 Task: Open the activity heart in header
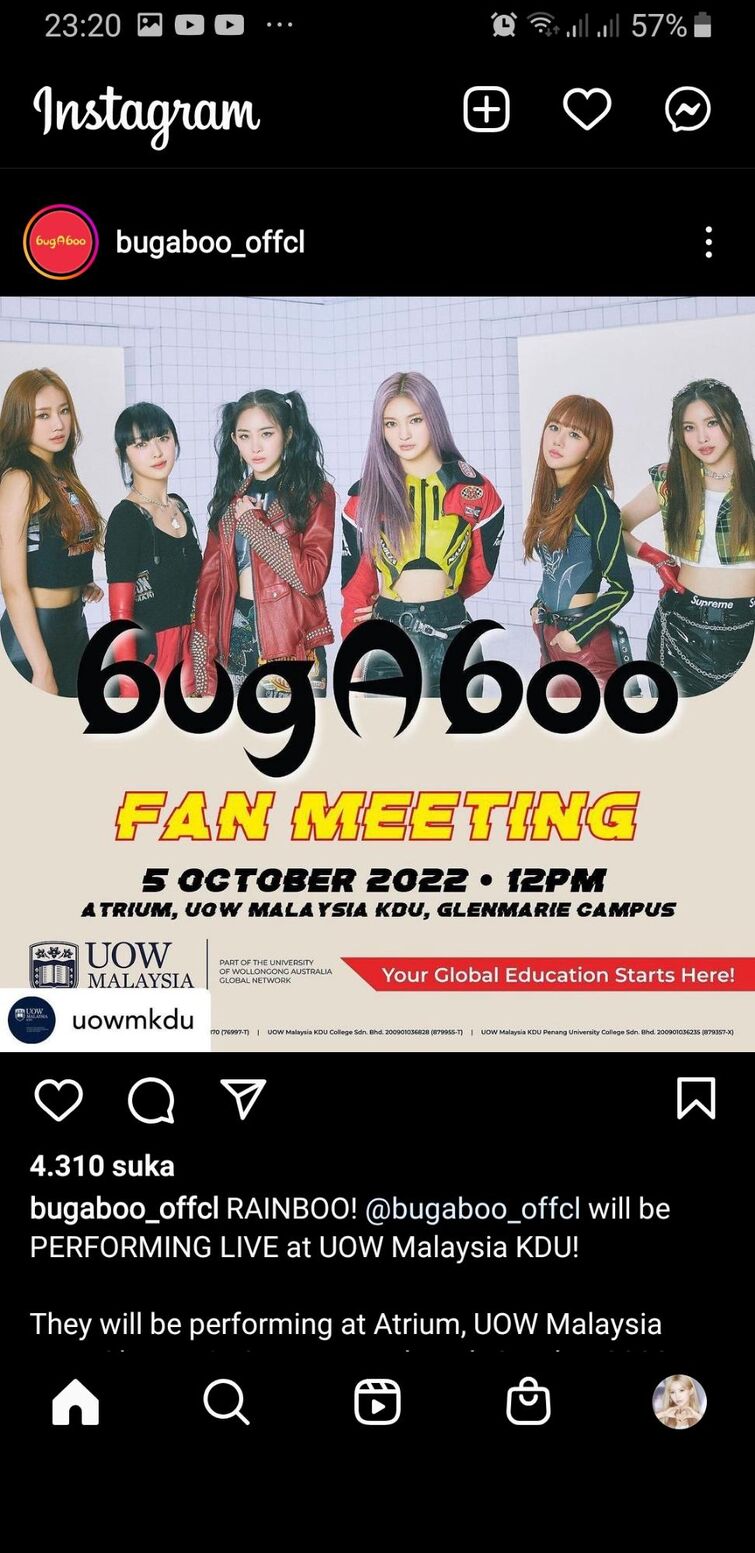pyautogui.click(x=587, y=109)
